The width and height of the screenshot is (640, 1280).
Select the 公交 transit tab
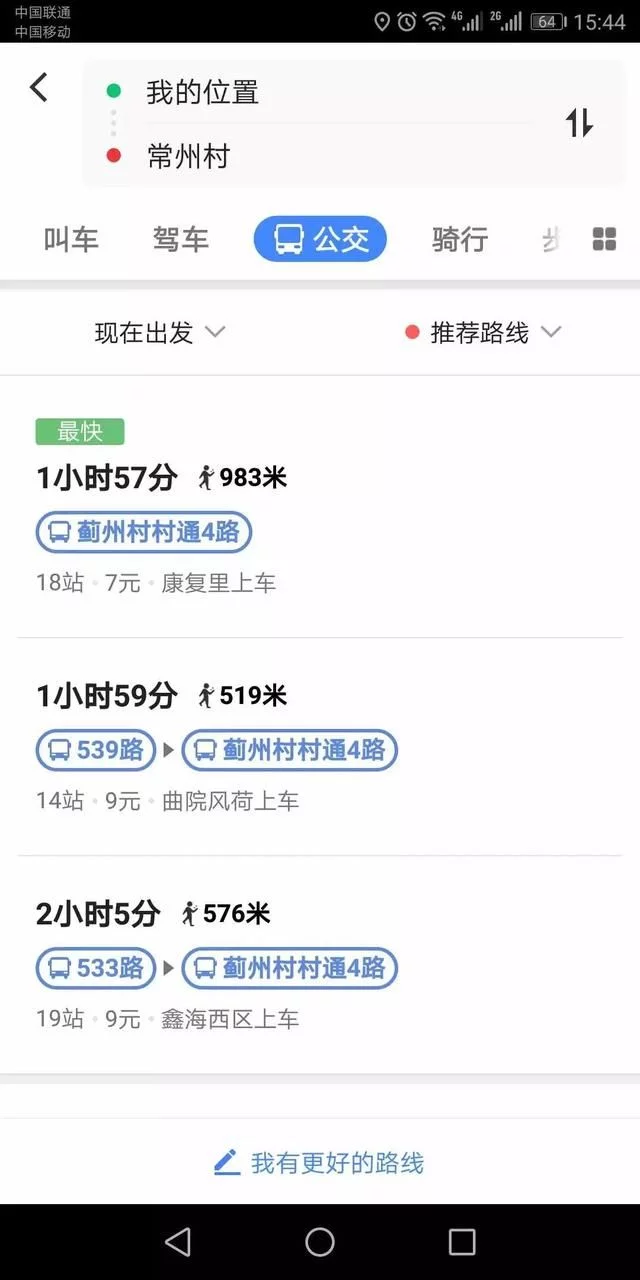click(x=320, y=240)
